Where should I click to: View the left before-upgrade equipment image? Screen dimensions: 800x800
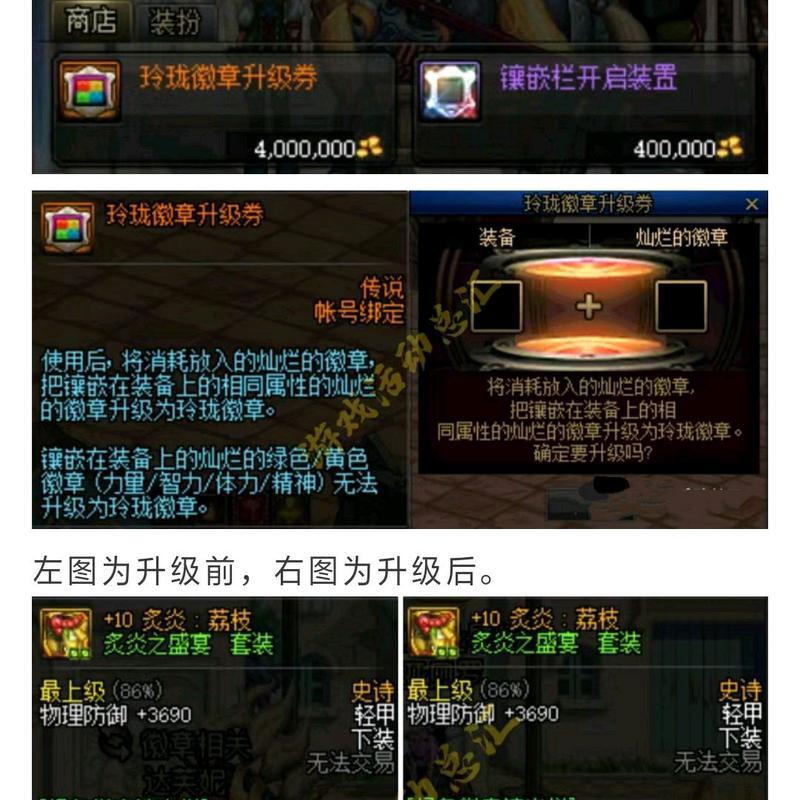click(215, 698)
